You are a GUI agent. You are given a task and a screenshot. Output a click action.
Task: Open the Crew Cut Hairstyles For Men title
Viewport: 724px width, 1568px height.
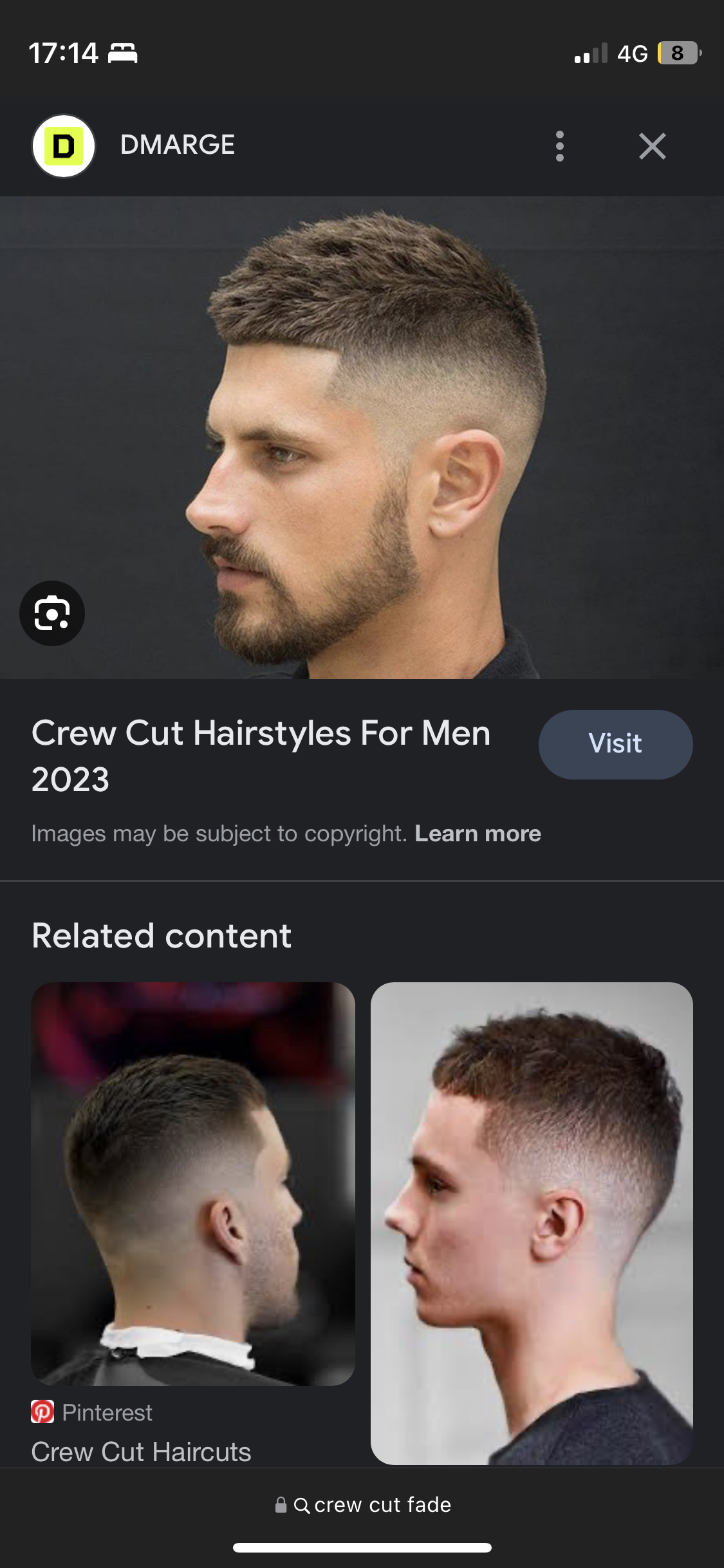click(261, 756)
